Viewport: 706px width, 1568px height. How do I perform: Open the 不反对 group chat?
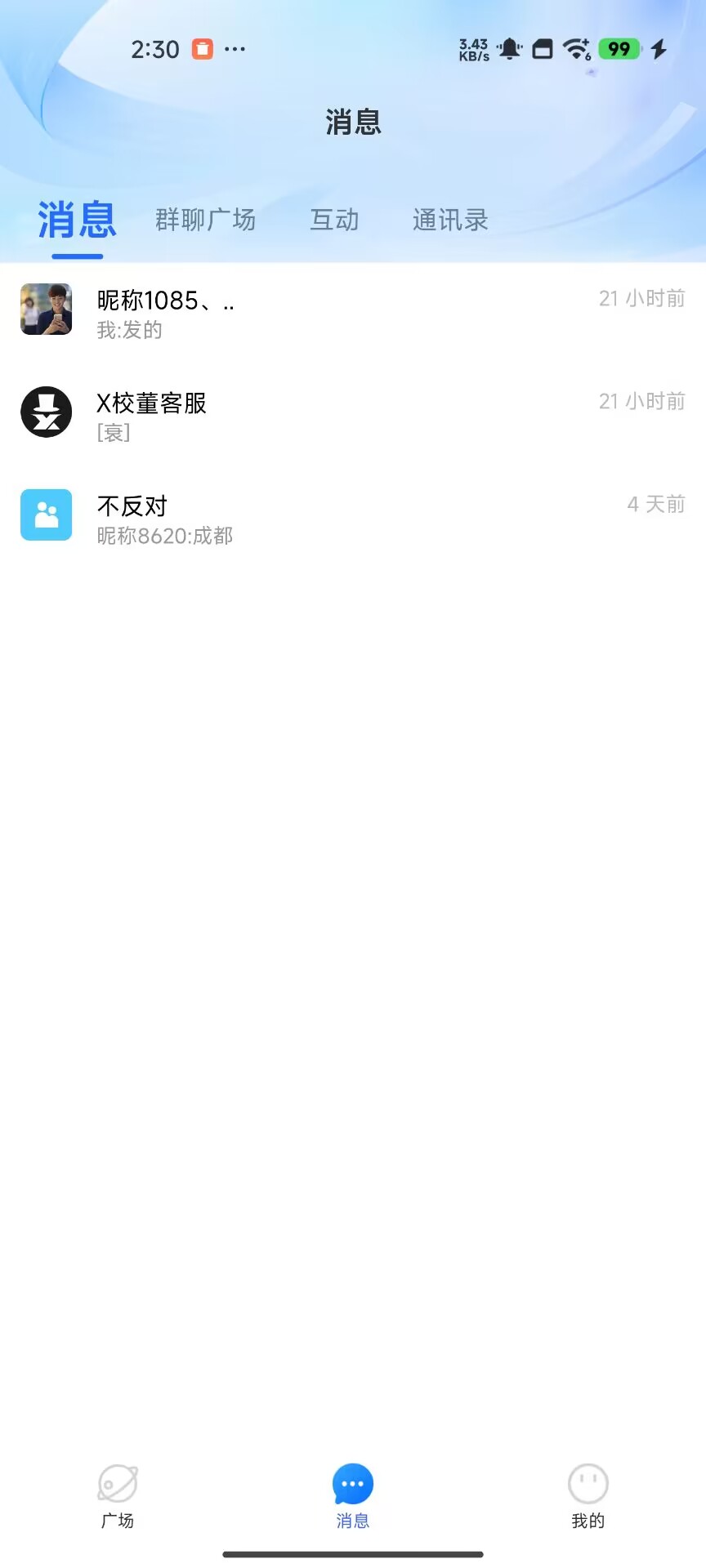coord(351,517)
